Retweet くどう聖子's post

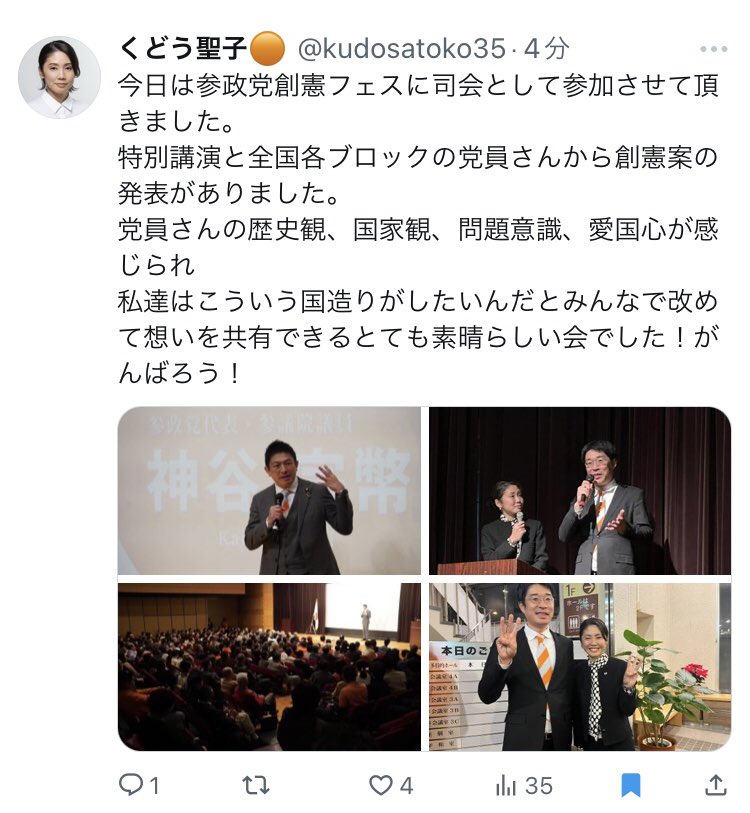[256, 786]
